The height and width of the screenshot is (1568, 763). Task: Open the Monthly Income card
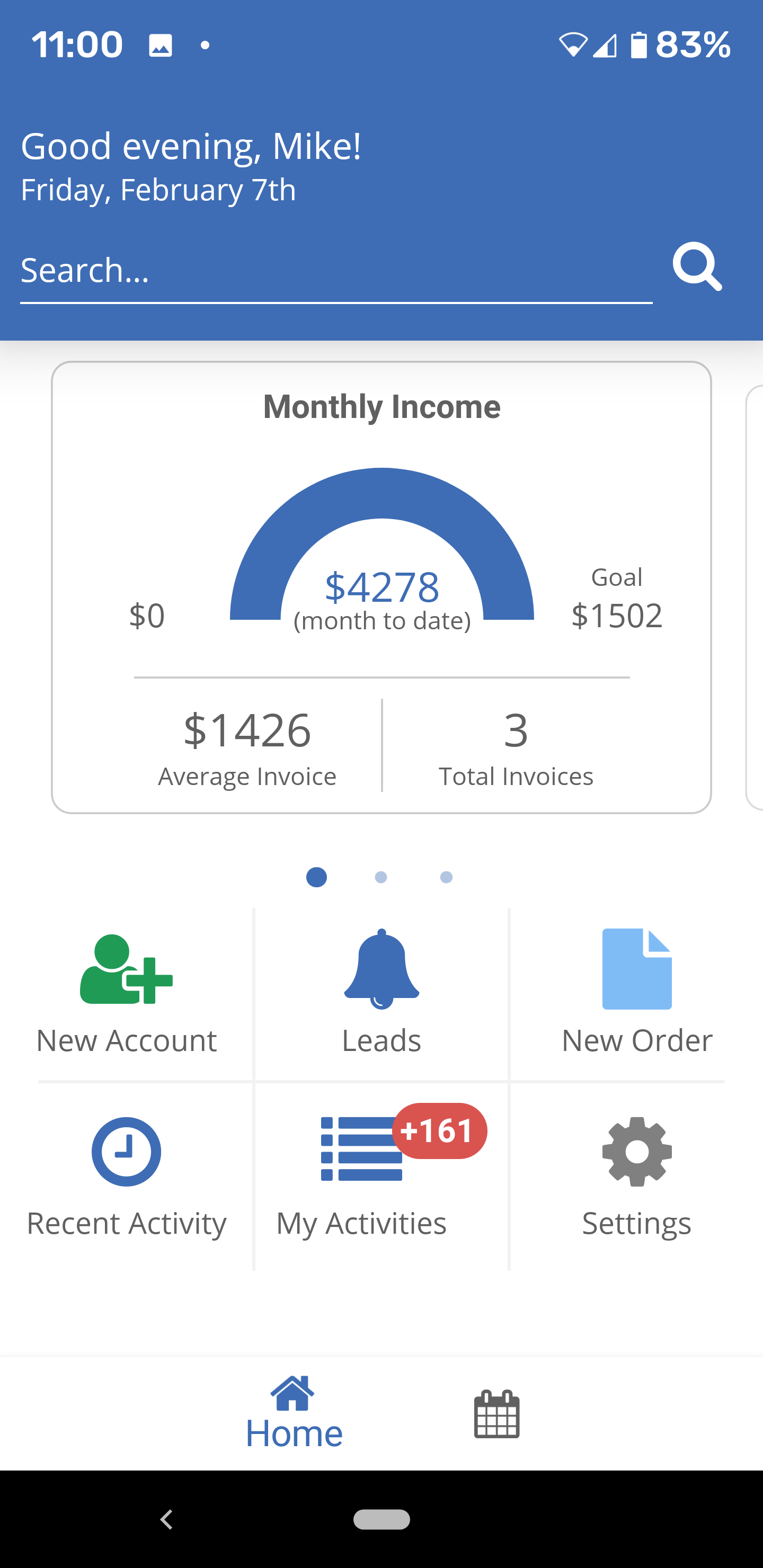pyautogui.click(x=381, y=587)
